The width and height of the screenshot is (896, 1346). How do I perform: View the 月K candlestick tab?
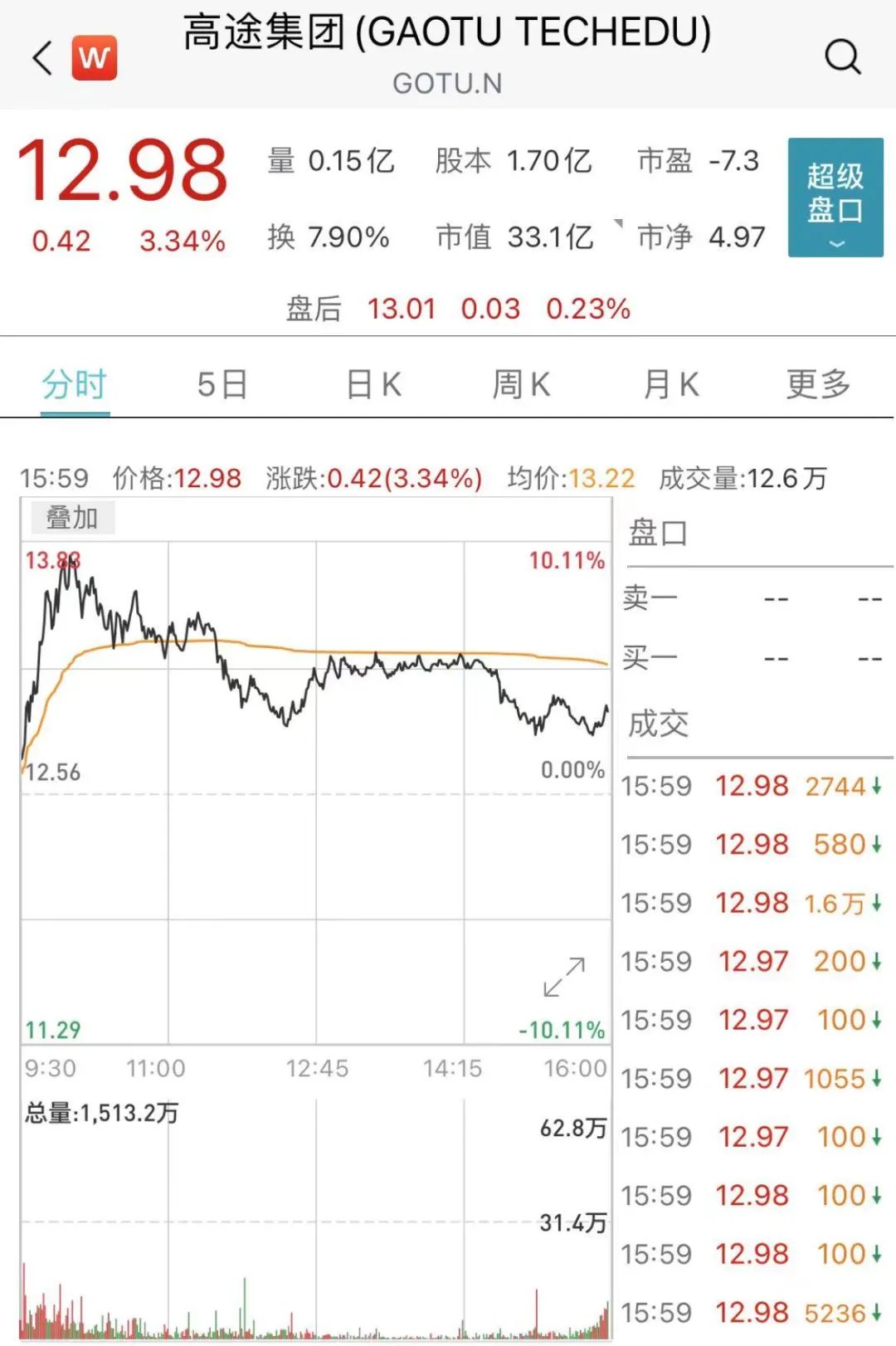(671, 385)
